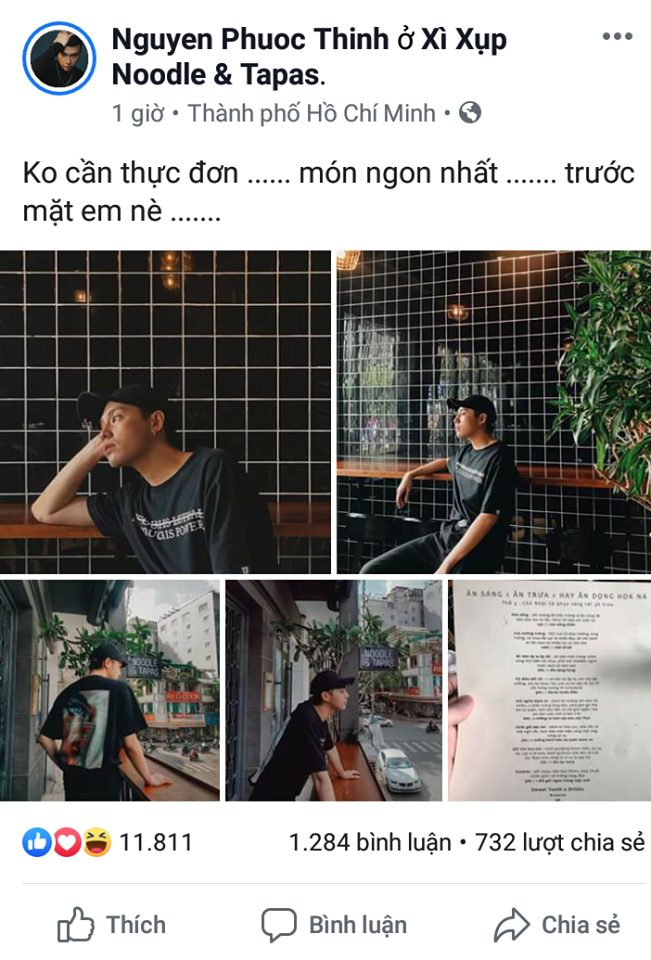
Task: View the 1.284 bình luận comments
Action: [369, 843]
